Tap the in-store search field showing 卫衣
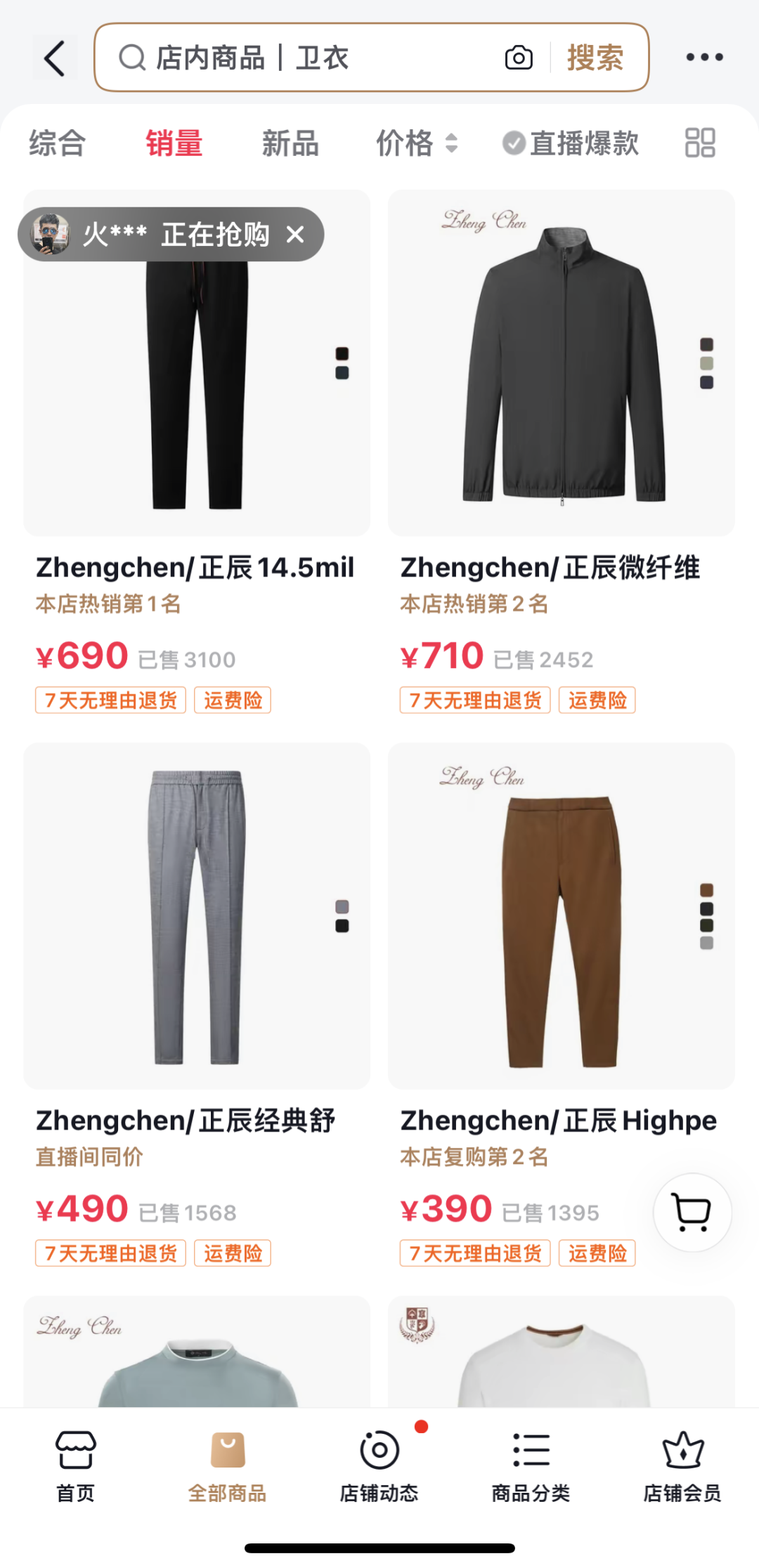The width and height of the screenshot is (759, 1568). (309, 58)
